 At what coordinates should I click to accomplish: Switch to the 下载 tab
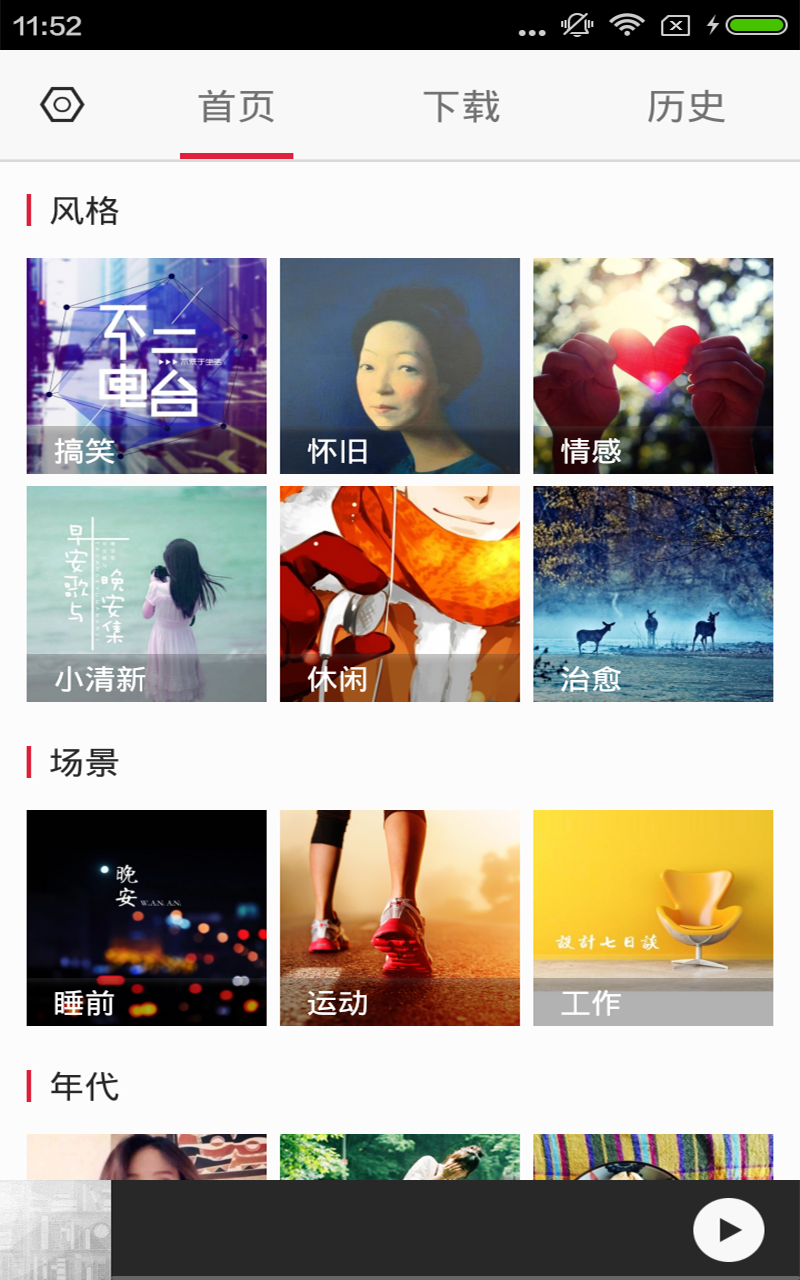[461, 106]
